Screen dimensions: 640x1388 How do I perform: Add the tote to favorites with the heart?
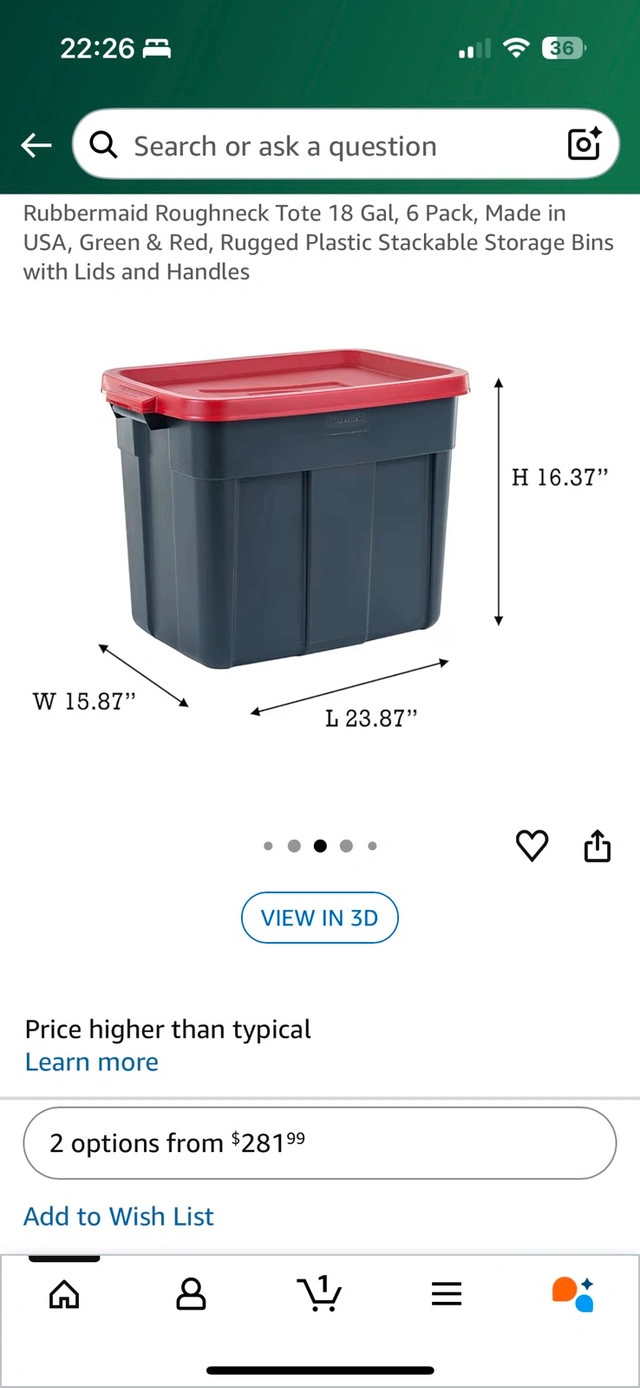532,846
